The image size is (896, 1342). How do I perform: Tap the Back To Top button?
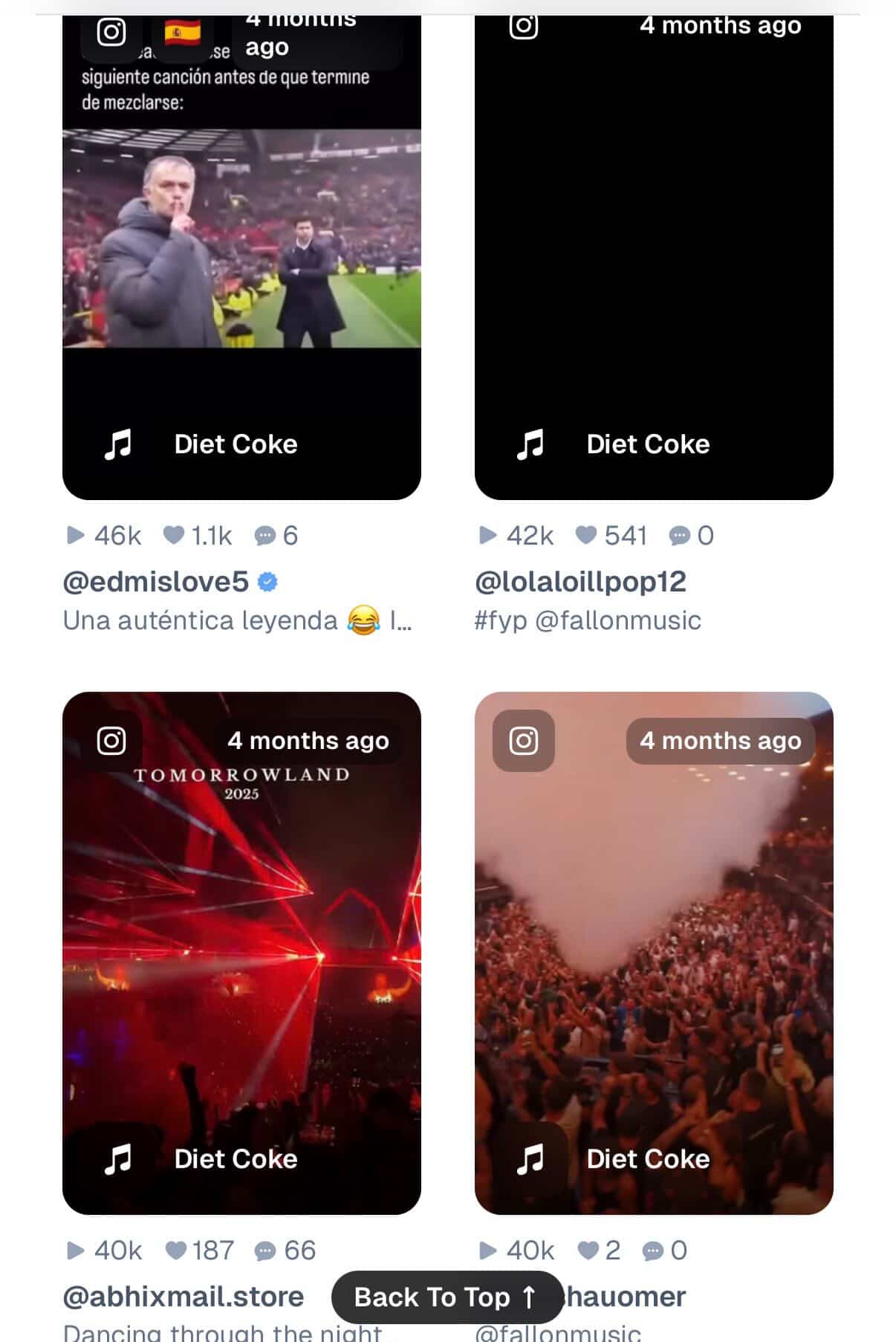(x=446, y=1297)
